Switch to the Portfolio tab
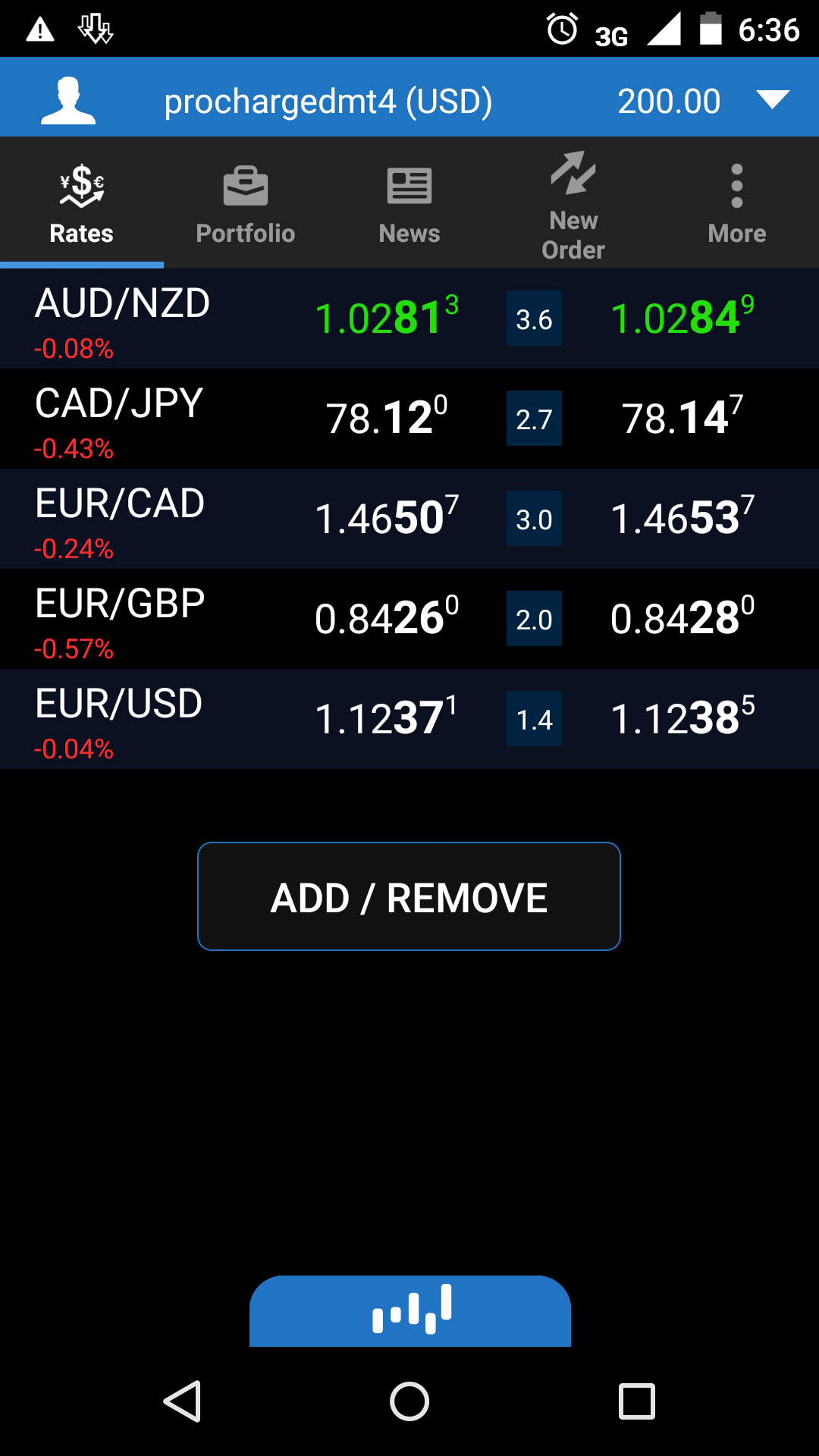The height and width of the screenshot is (1456, 819). pos(245,203)
